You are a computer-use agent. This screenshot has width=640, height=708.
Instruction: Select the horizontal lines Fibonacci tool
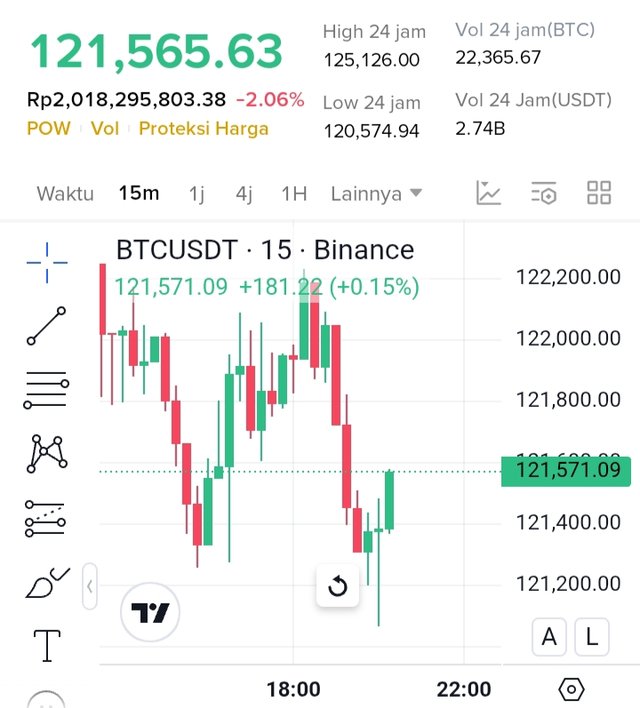47,390
